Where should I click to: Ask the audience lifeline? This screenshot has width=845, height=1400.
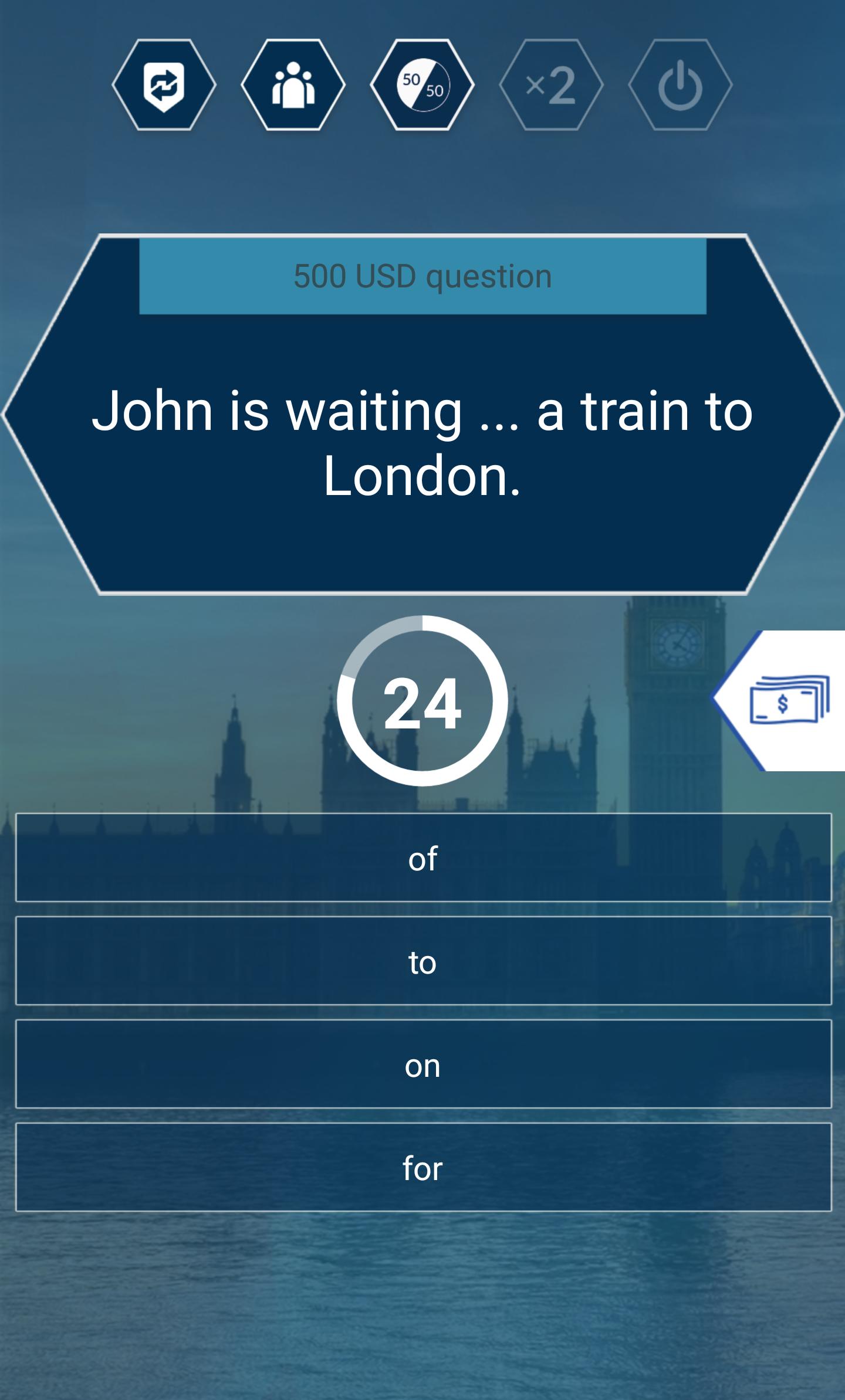(x=293, y=86)
